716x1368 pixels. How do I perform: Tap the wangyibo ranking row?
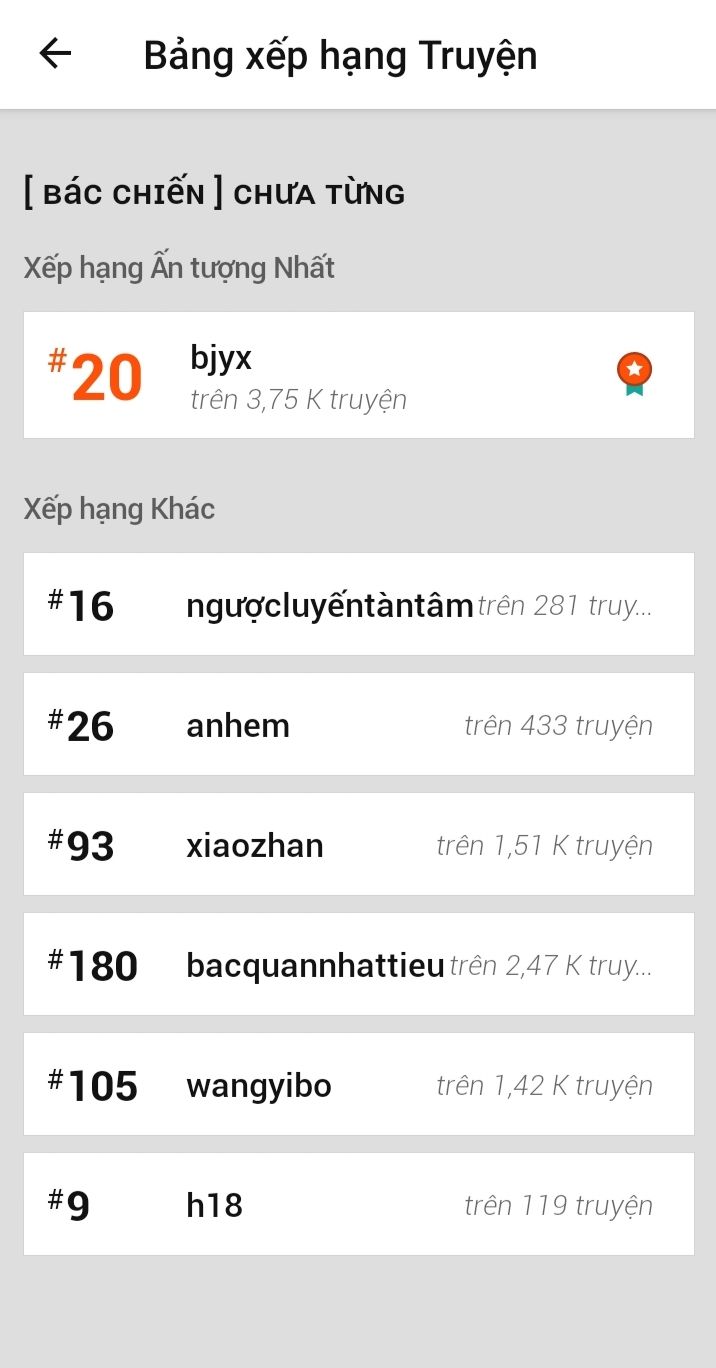pos(358,1085)
